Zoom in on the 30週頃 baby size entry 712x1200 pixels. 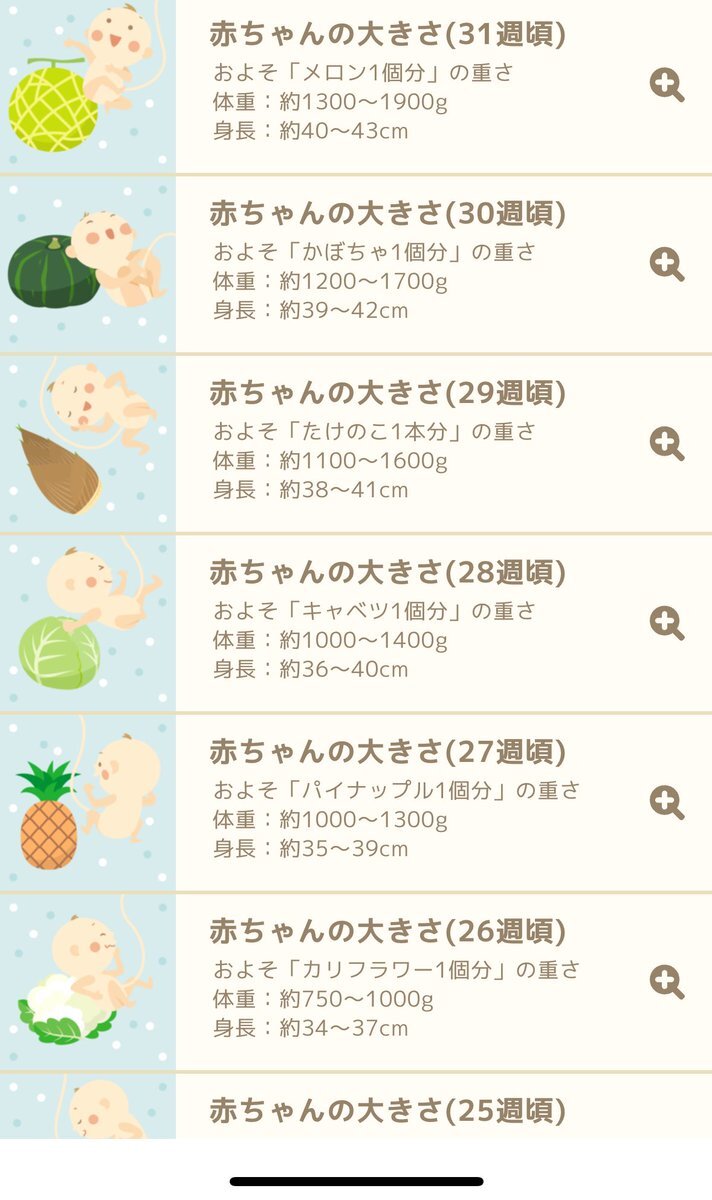tap(666, 264)
